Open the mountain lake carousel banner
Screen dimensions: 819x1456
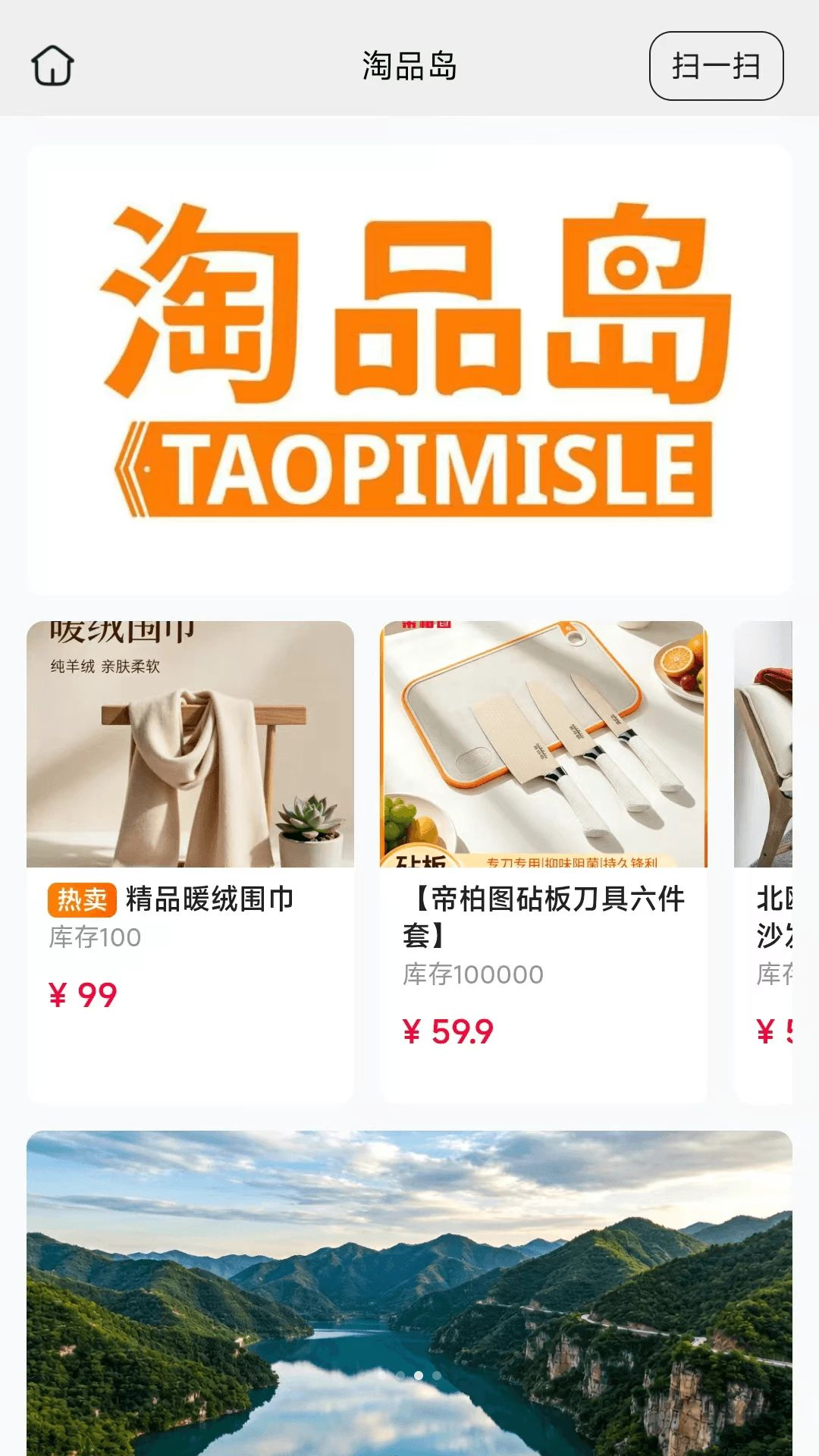(x=409, y=1293)
